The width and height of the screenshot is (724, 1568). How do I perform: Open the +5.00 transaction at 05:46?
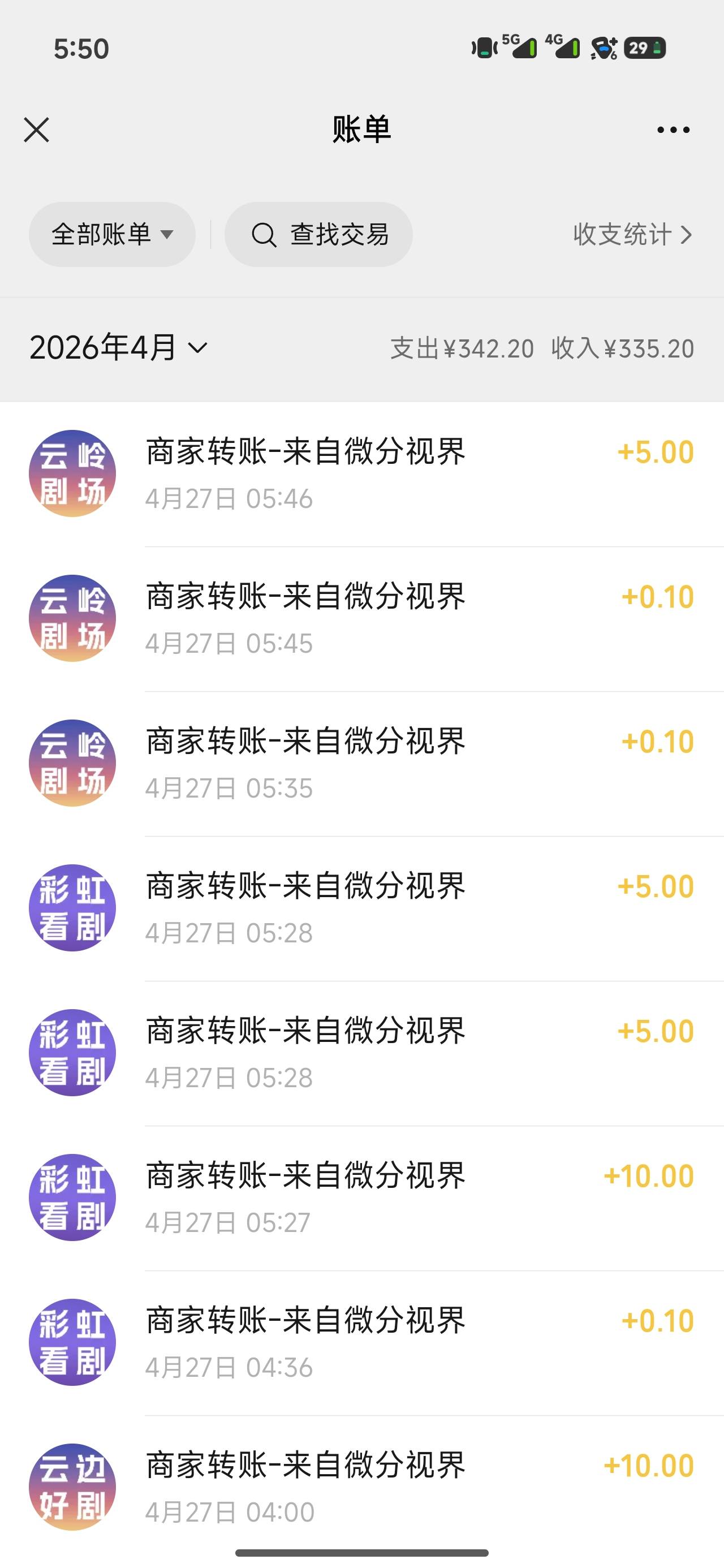[x=390, y=473]
